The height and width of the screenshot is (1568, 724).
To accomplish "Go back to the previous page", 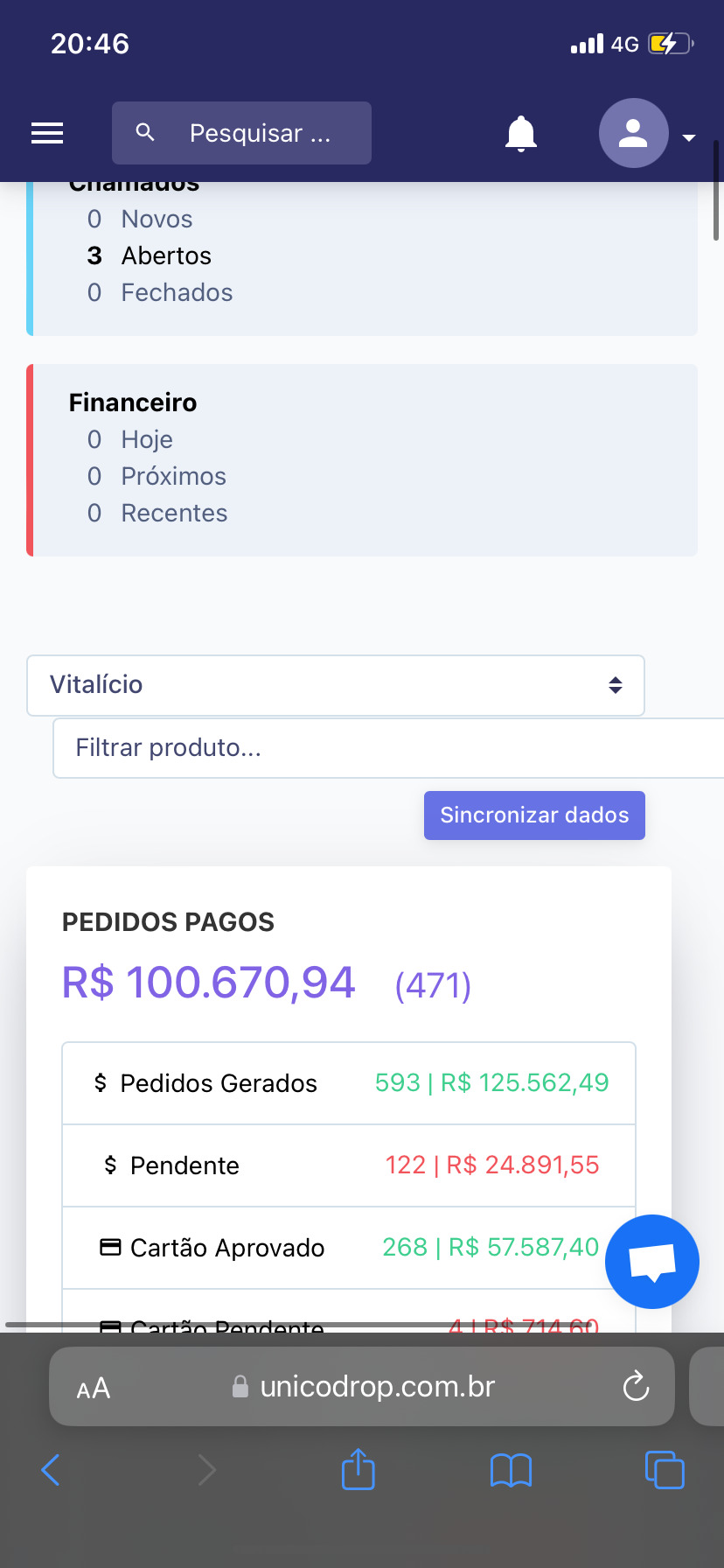I will (51, 1470).
